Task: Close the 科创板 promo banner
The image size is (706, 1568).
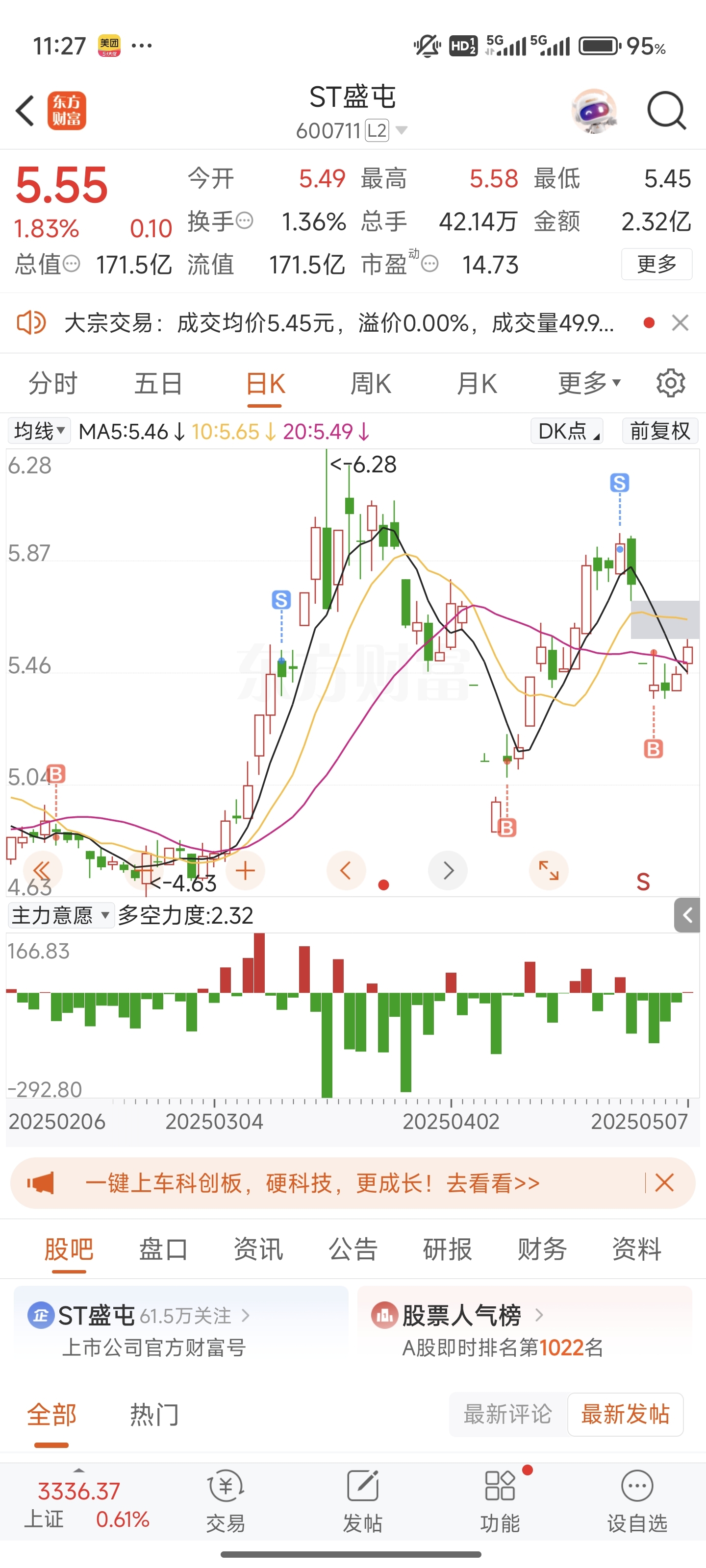Action: click(x=664, y=1183)
